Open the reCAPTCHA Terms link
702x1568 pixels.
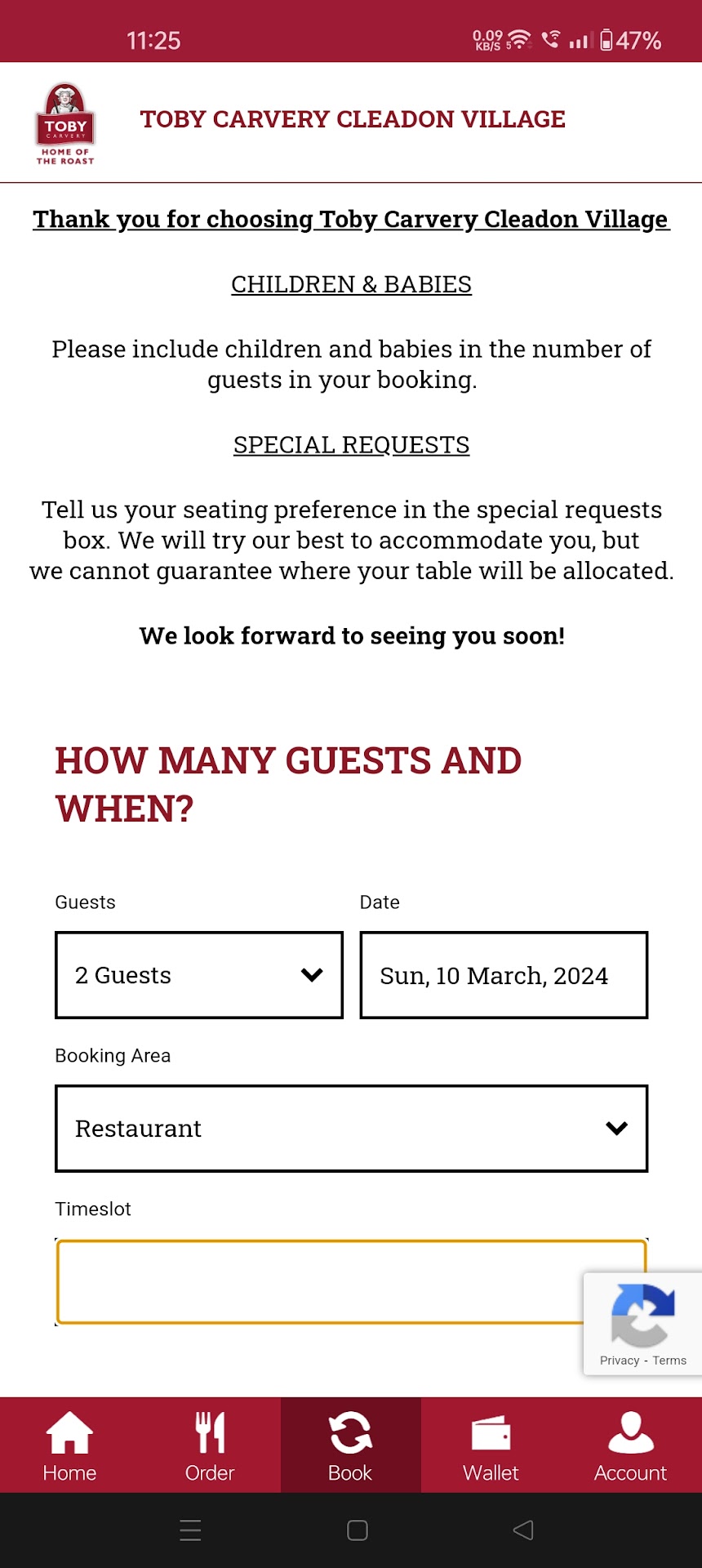pyautogui.click(x=669, y=1361)
